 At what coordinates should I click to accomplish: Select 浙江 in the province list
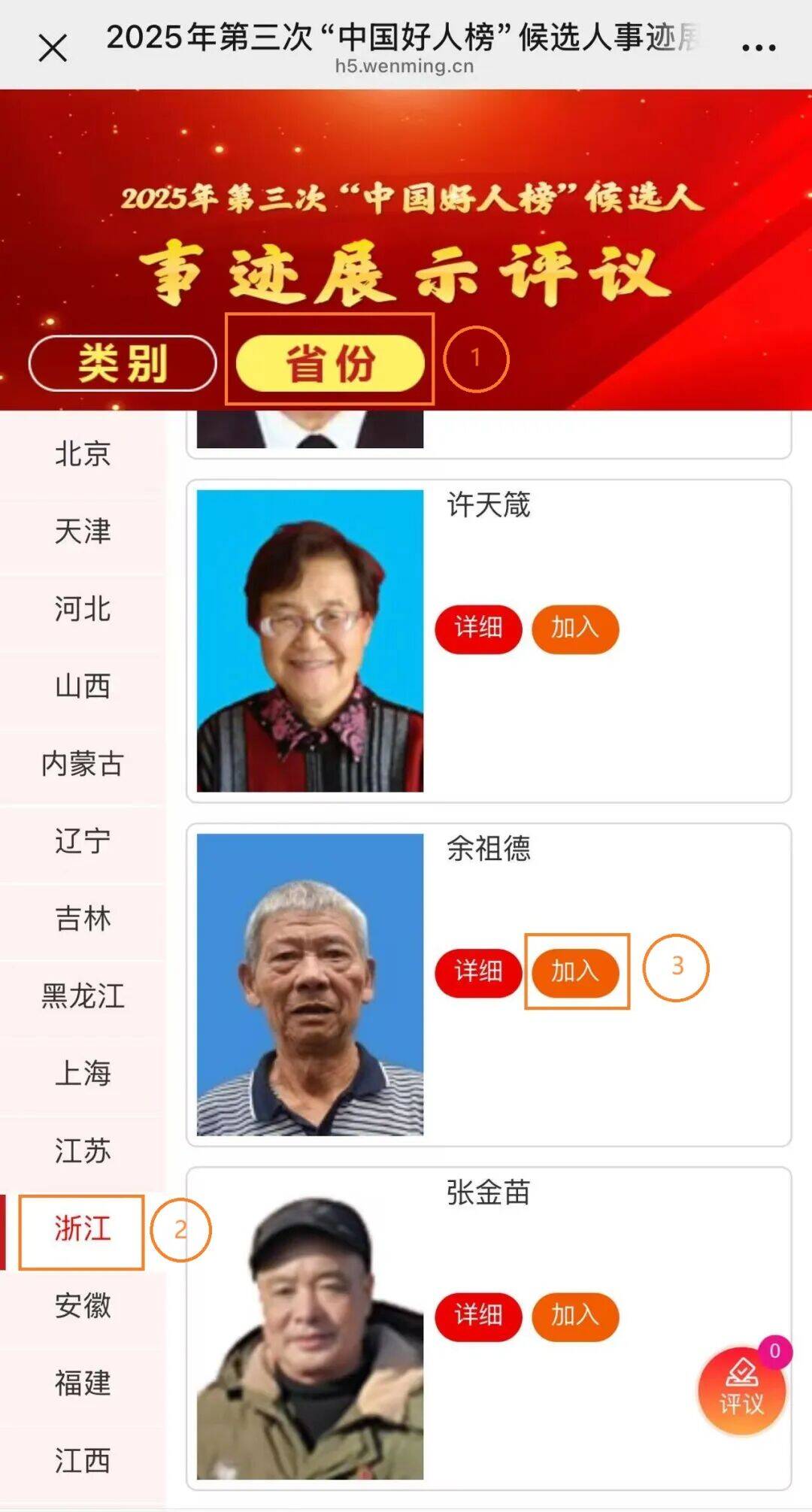pos(83,1229)
